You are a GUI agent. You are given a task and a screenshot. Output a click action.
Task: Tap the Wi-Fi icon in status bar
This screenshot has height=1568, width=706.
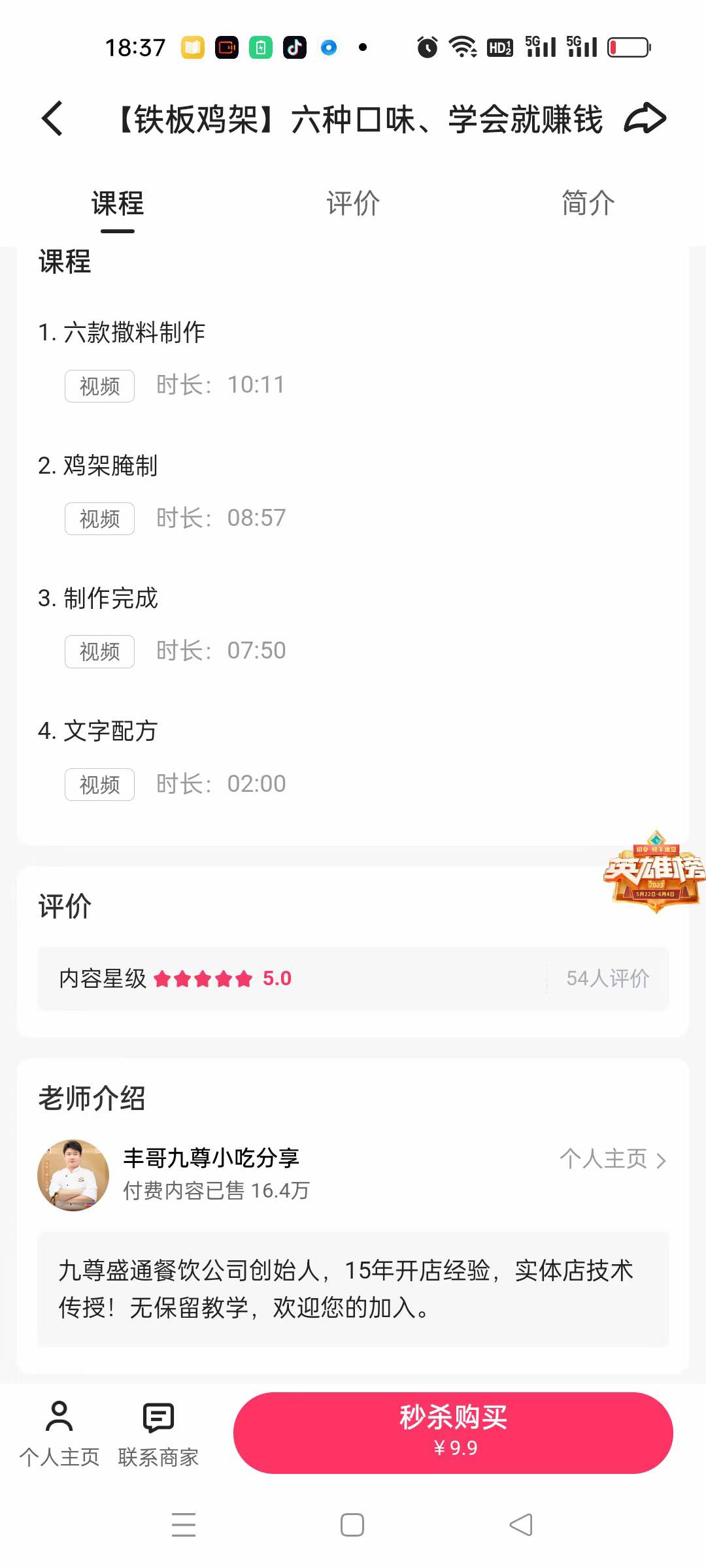coord(462,46)
